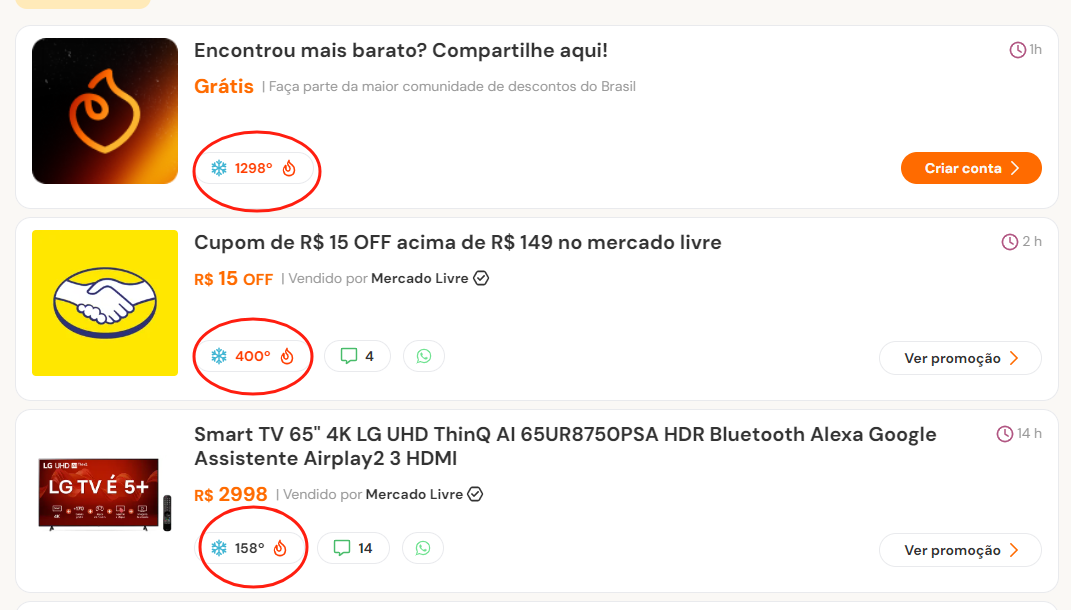Open the 14 comments on the LG TV deal
The width and height of the screenshot is (1071, 610).
352,548
